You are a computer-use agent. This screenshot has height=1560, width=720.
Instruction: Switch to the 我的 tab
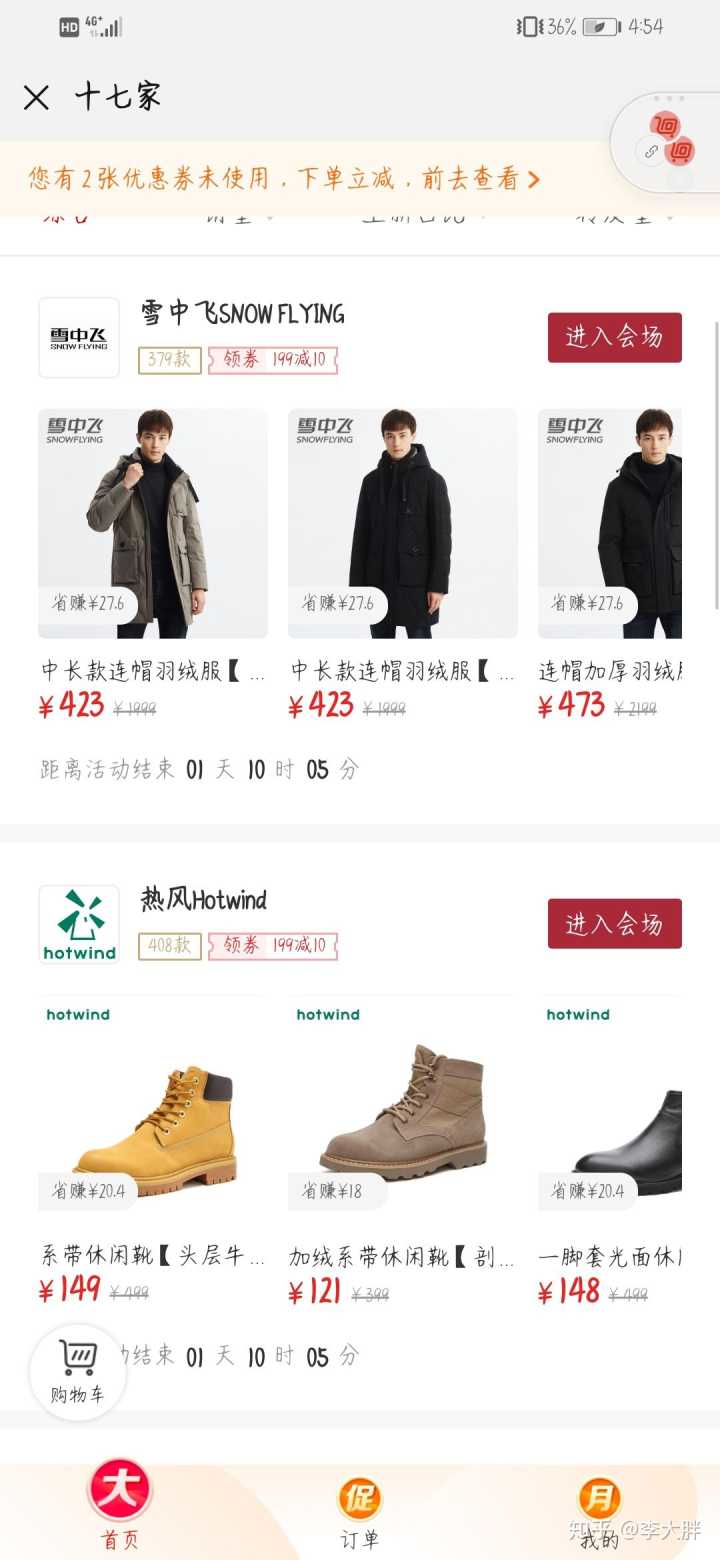pyautogui.click(x=599, y=1512)
